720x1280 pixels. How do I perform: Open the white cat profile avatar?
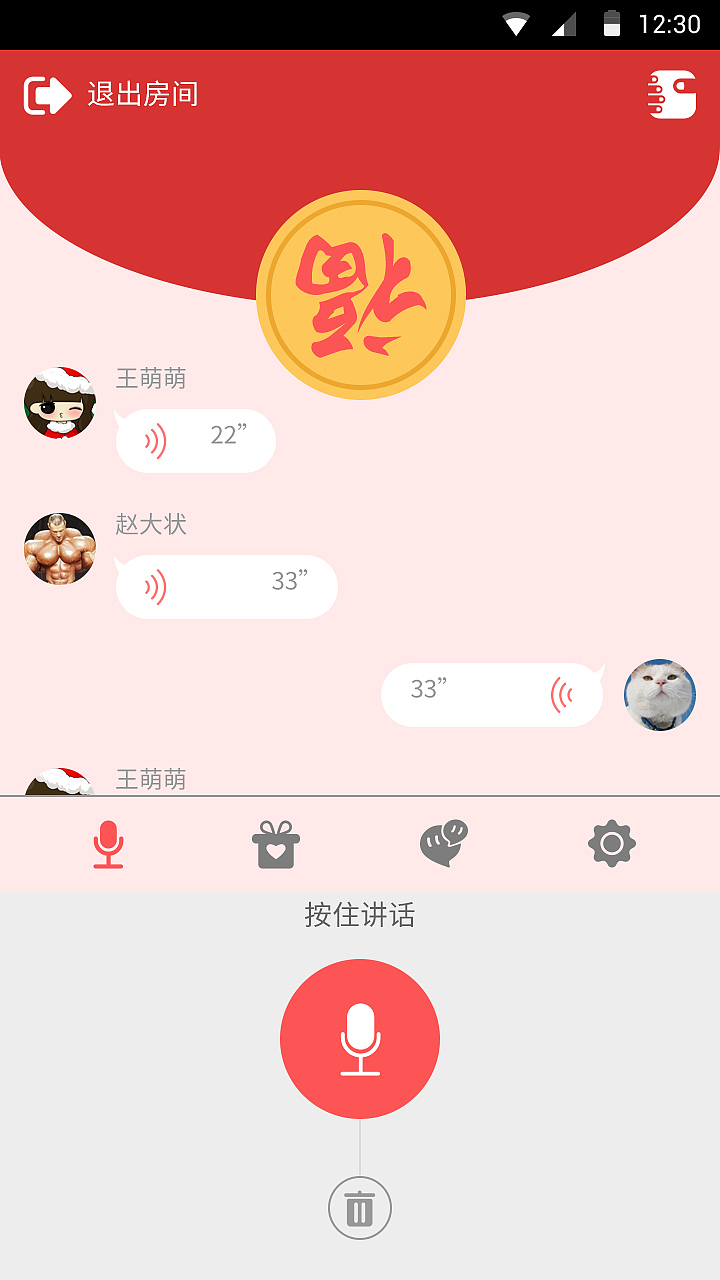(x=659, y=694)
